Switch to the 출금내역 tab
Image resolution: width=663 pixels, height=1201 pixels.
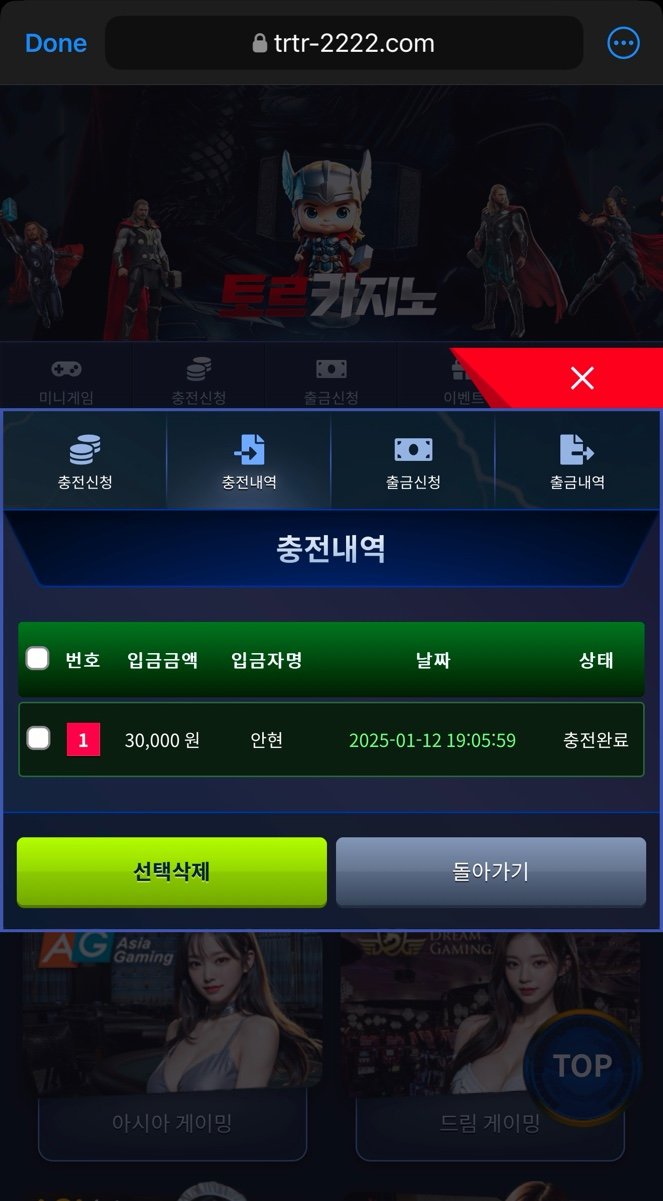point(577,461)
